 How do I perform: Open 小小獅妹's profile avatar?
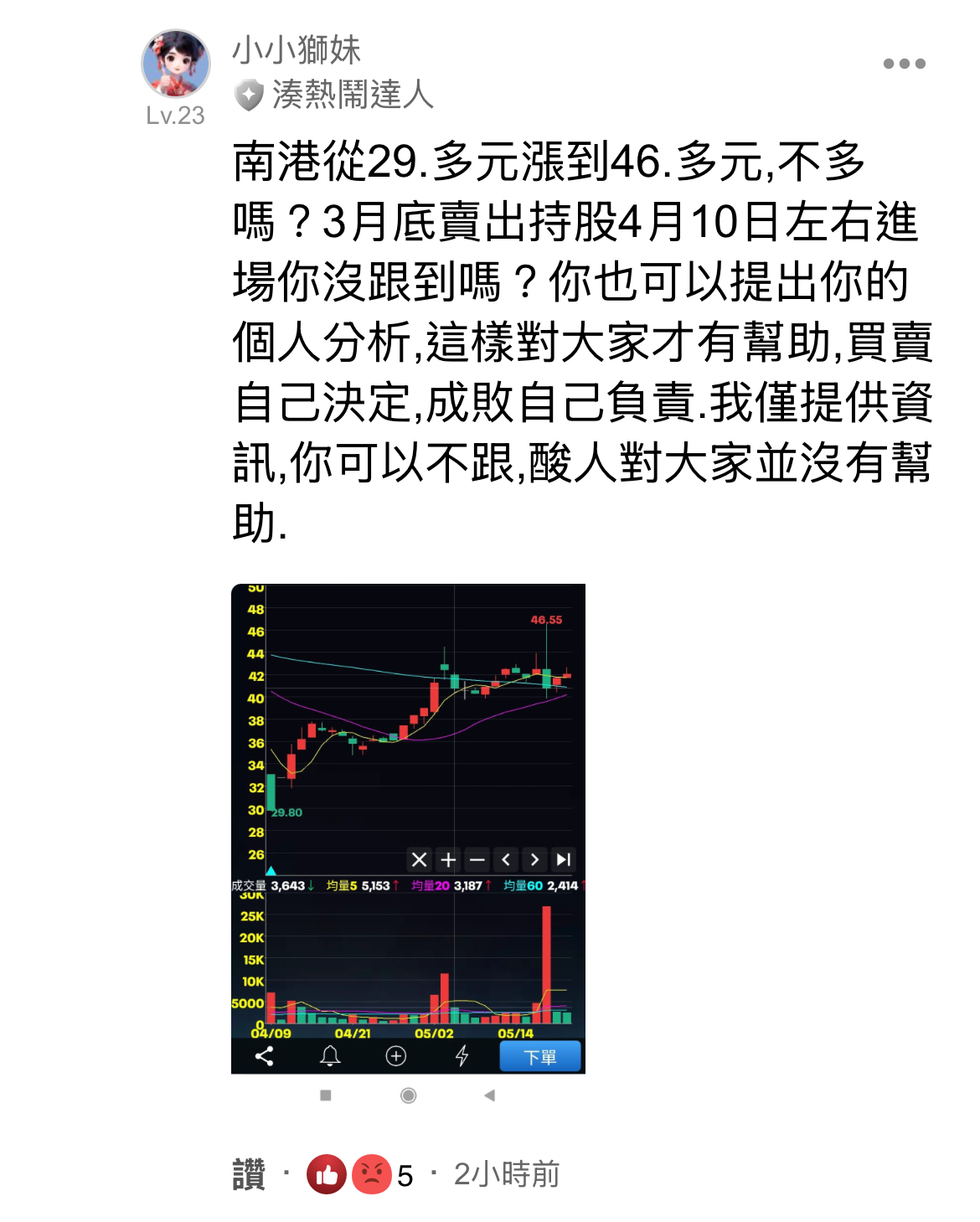176,64
